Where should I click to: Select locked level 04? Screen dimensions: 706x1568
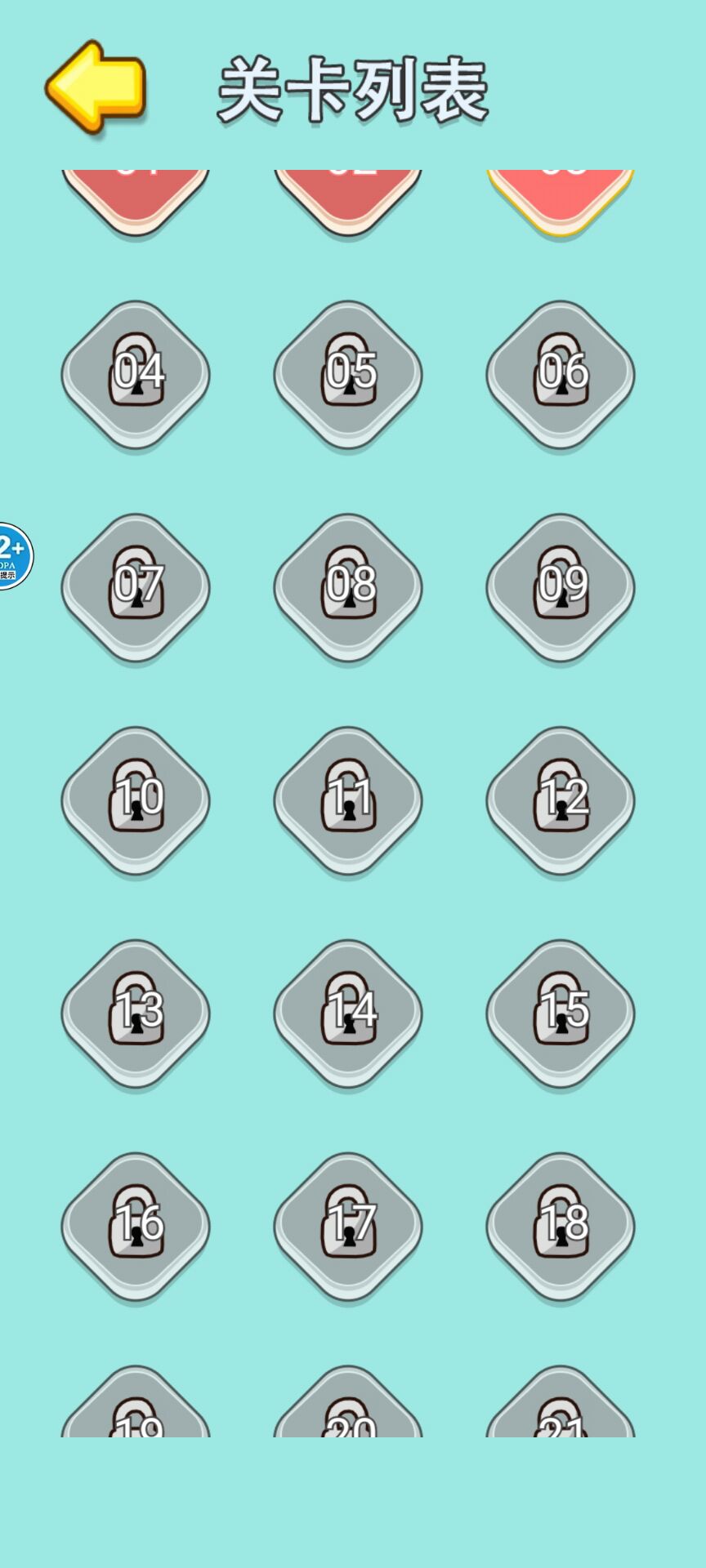click(x=136, y=373)
